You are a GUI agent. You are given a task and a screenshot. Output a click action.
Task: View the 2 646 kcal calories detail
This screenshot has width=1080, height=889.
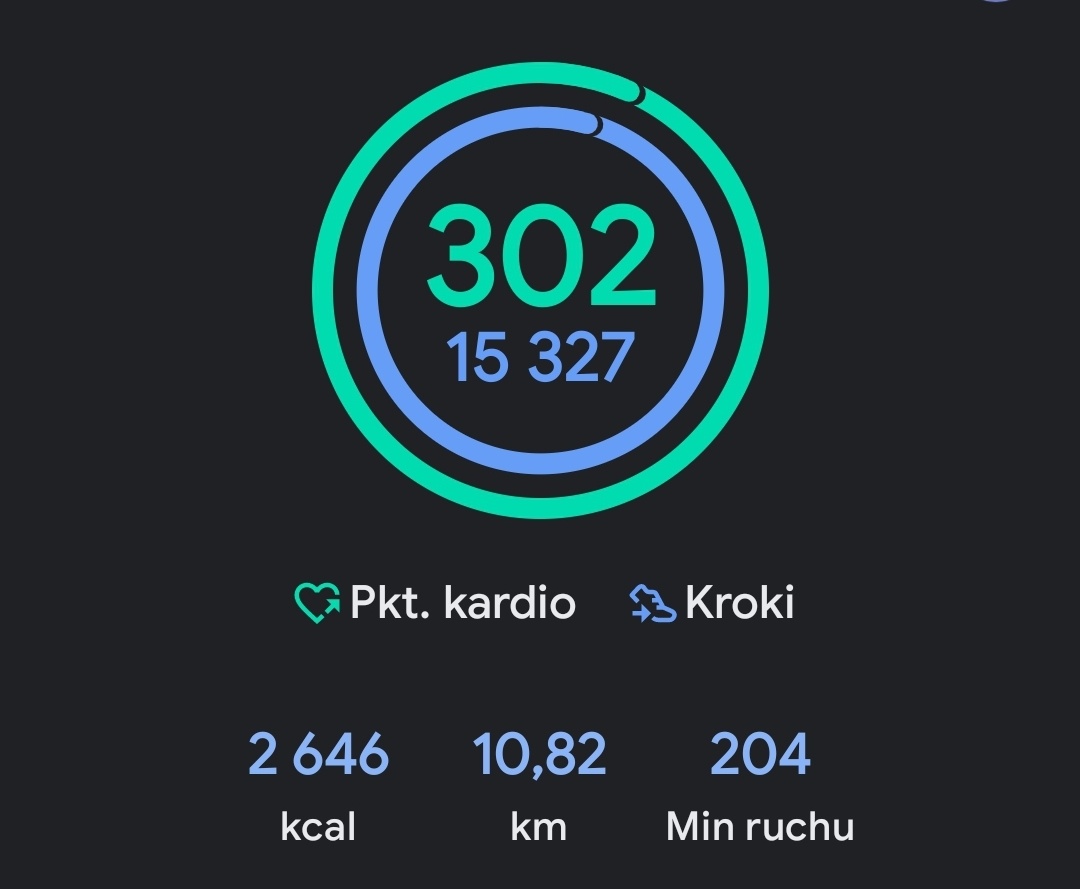[318, 785]
